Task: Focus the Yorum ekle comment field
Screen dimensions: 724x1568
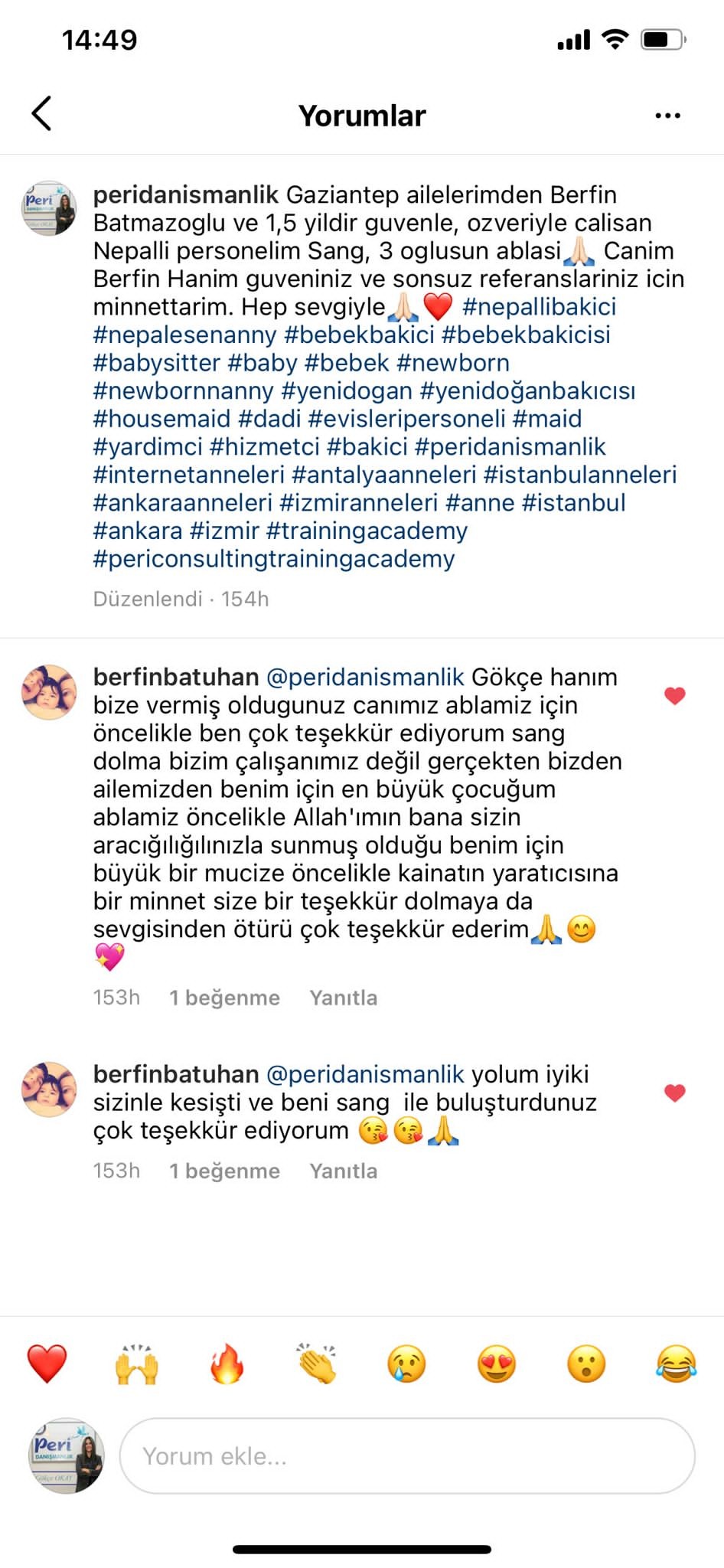Action: (407, 1455)
